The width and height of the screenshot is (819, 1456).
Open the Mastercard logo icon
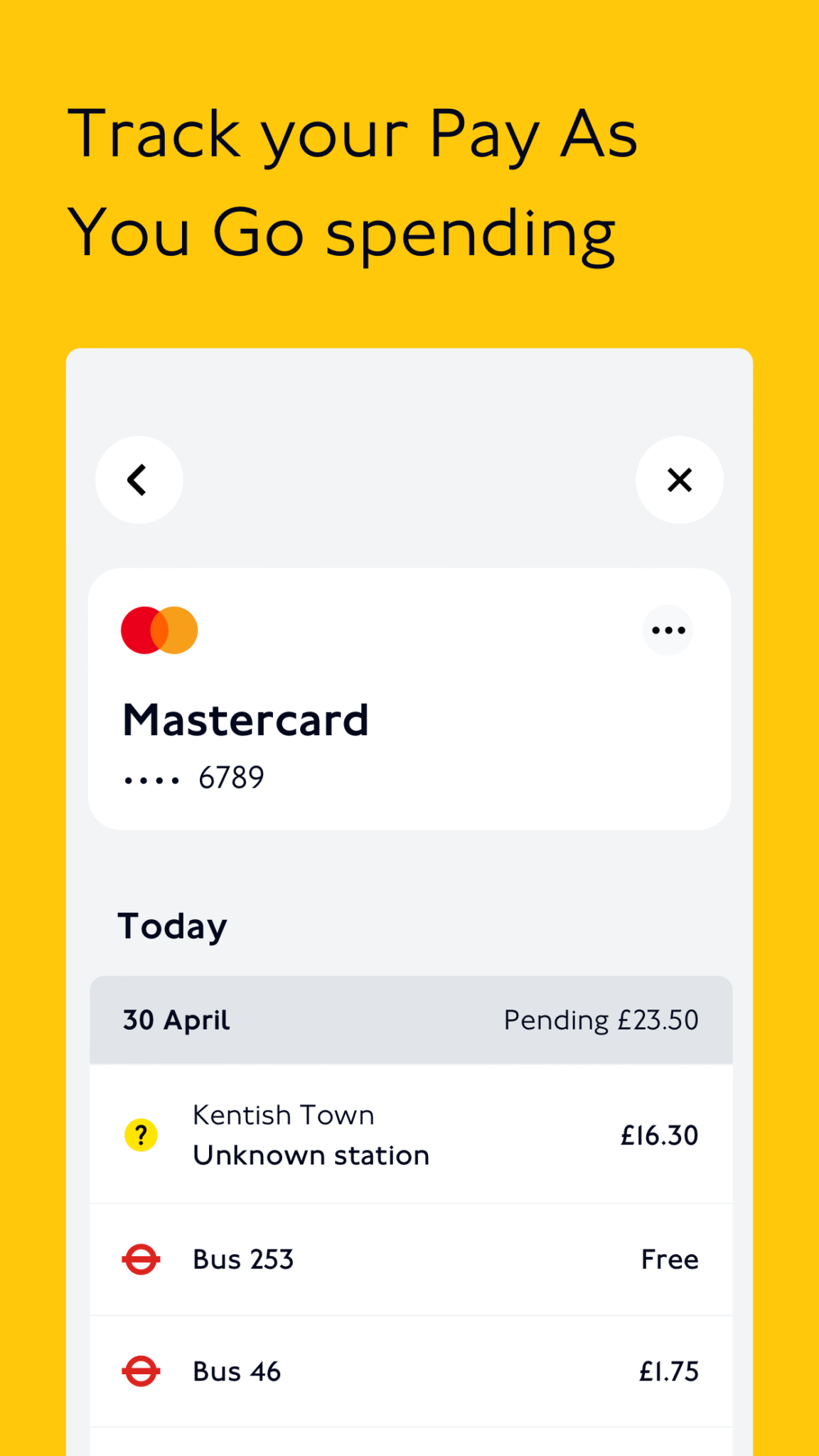click(159, 630)
